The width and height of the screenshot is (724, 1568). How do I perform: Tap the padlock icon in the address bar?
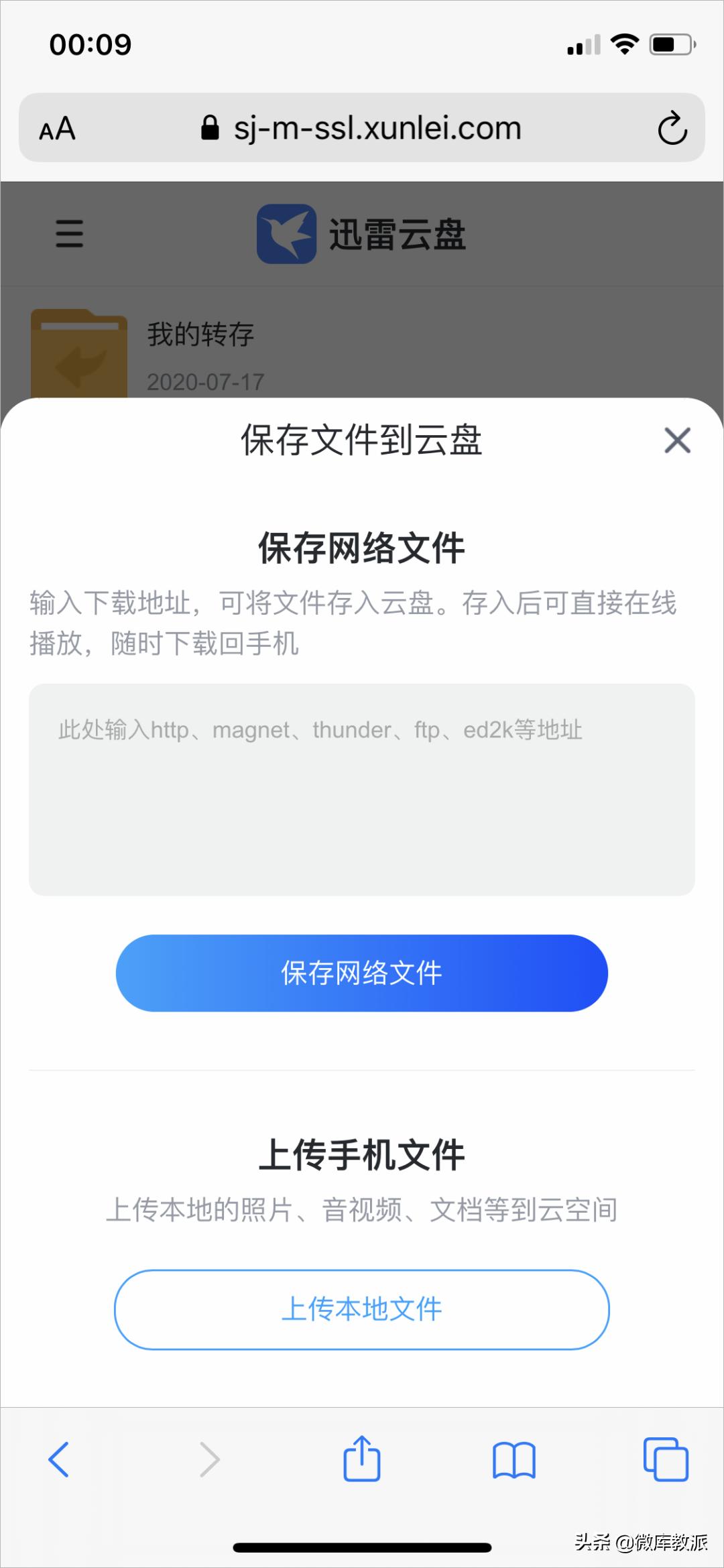208,127
